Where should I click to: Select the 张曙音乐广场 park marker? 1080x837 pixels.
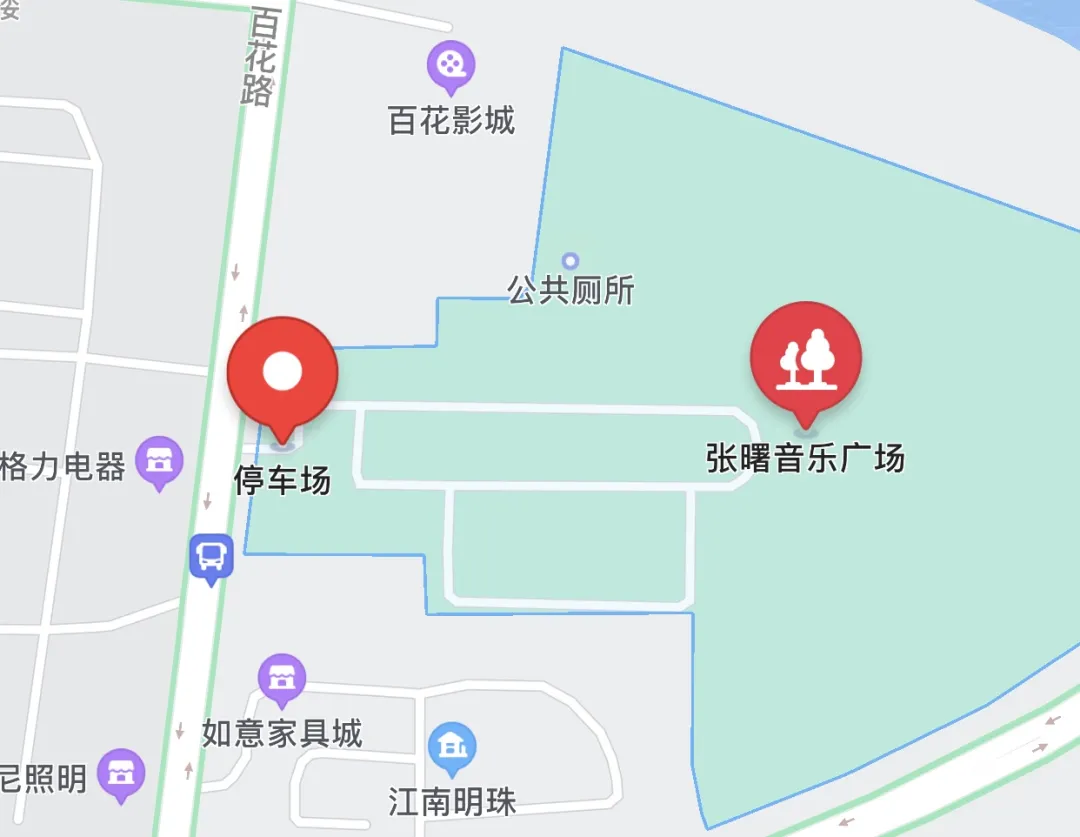pyautogui.click(x=806, y=358)
